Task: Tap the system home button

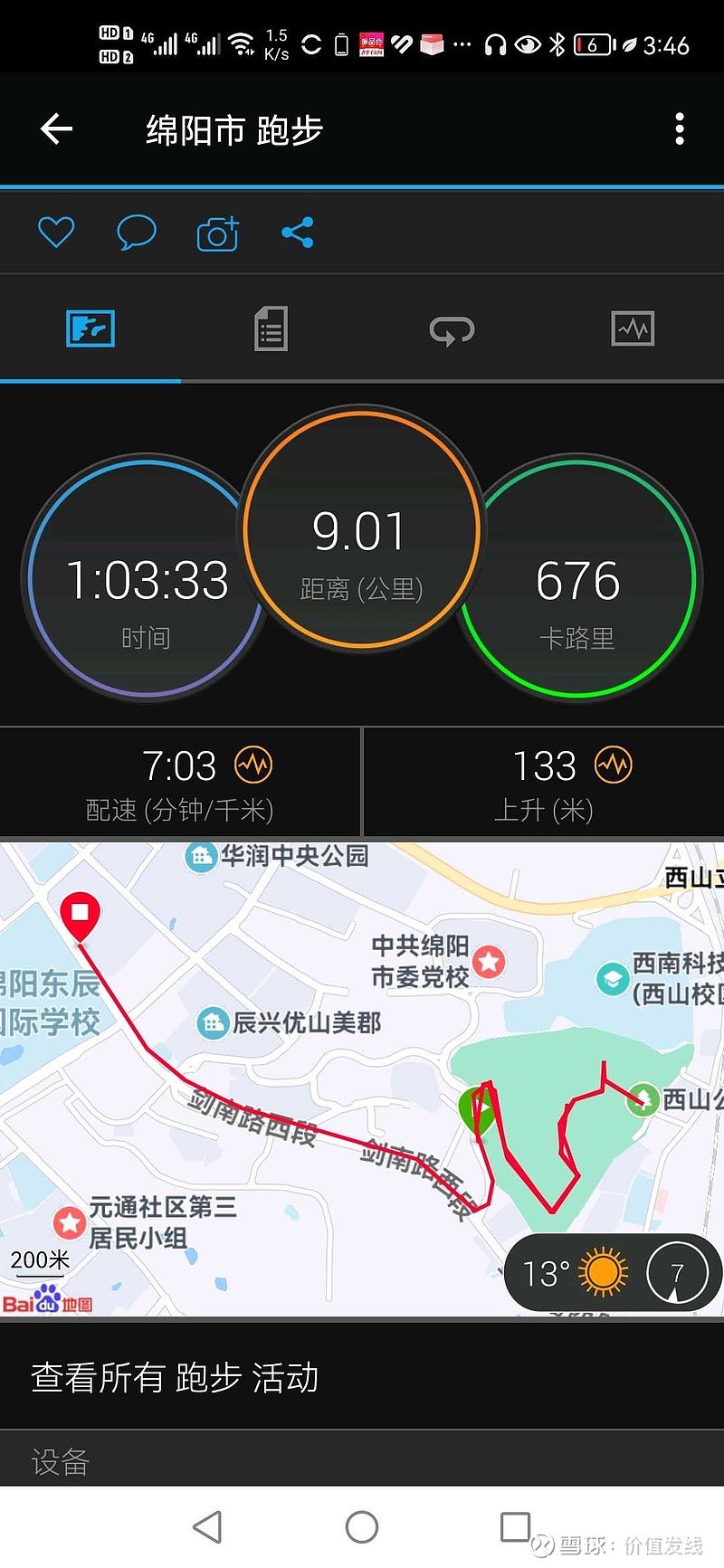Action: pos(362,1527)
